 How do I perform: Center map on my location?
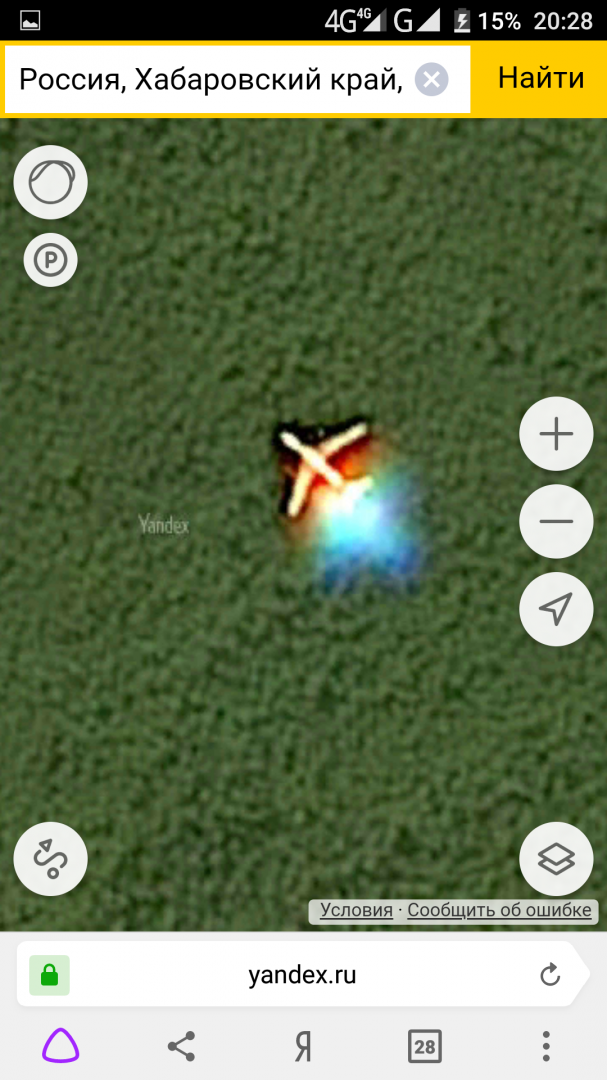tap(556, 608)
